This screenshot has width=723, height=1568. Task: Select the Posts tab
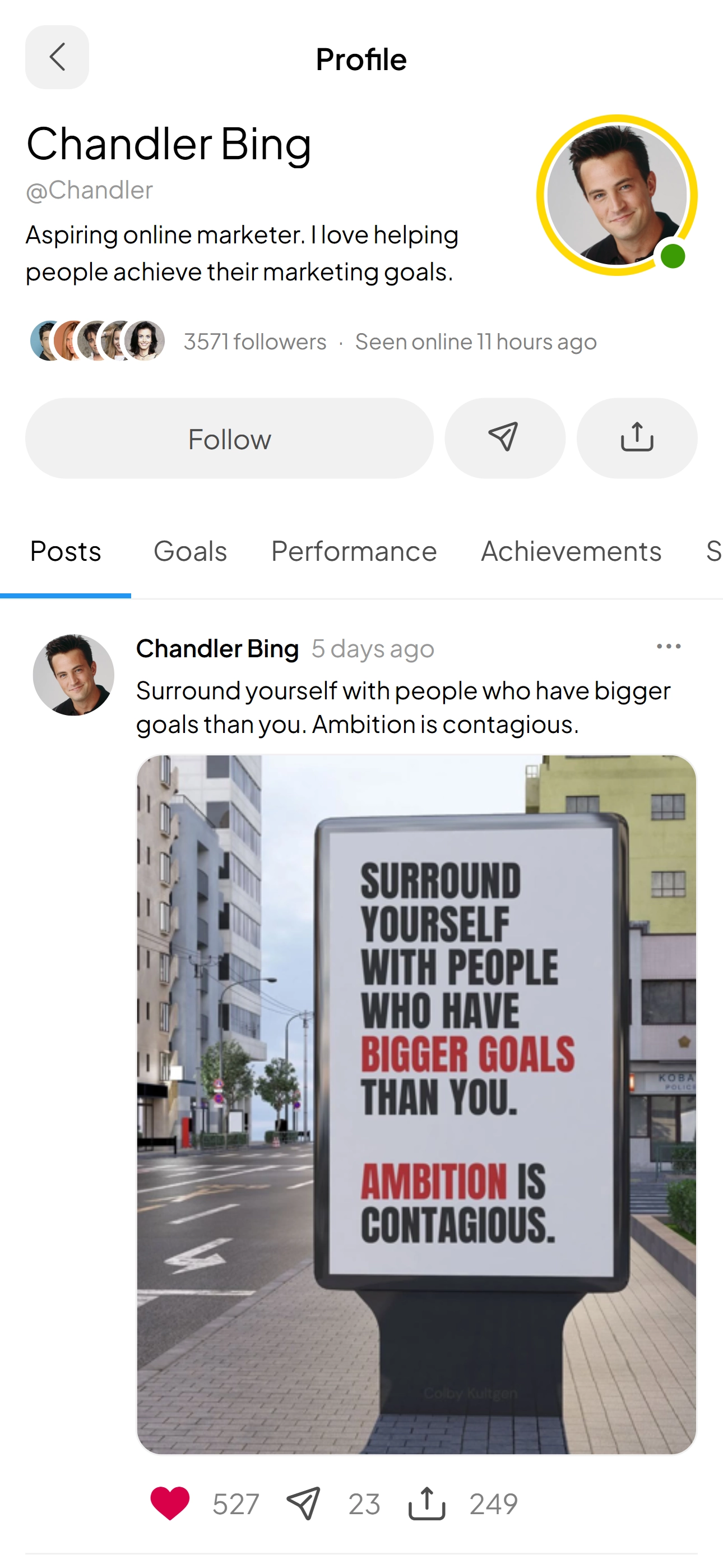pyautogui.click(x=66, y=551)
